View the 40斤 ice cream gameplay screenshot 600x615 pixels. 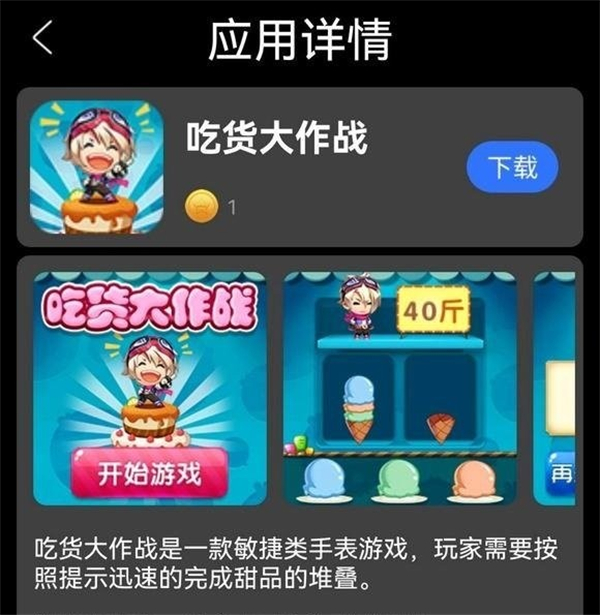(x=400, y=388)
